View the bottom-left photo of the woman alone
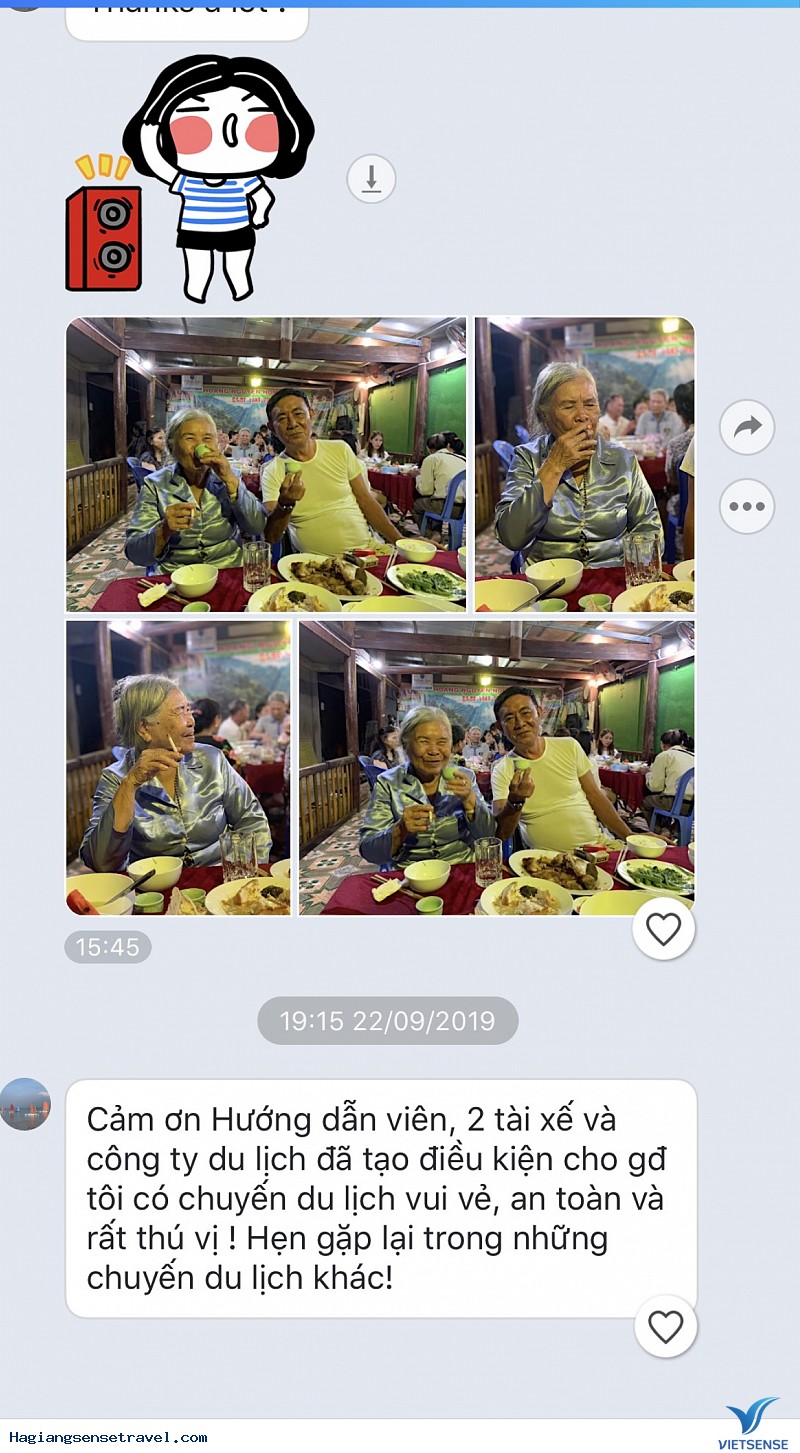Image resolution: width=800 pixels, height=1453 pixels. tap(178, 767)
